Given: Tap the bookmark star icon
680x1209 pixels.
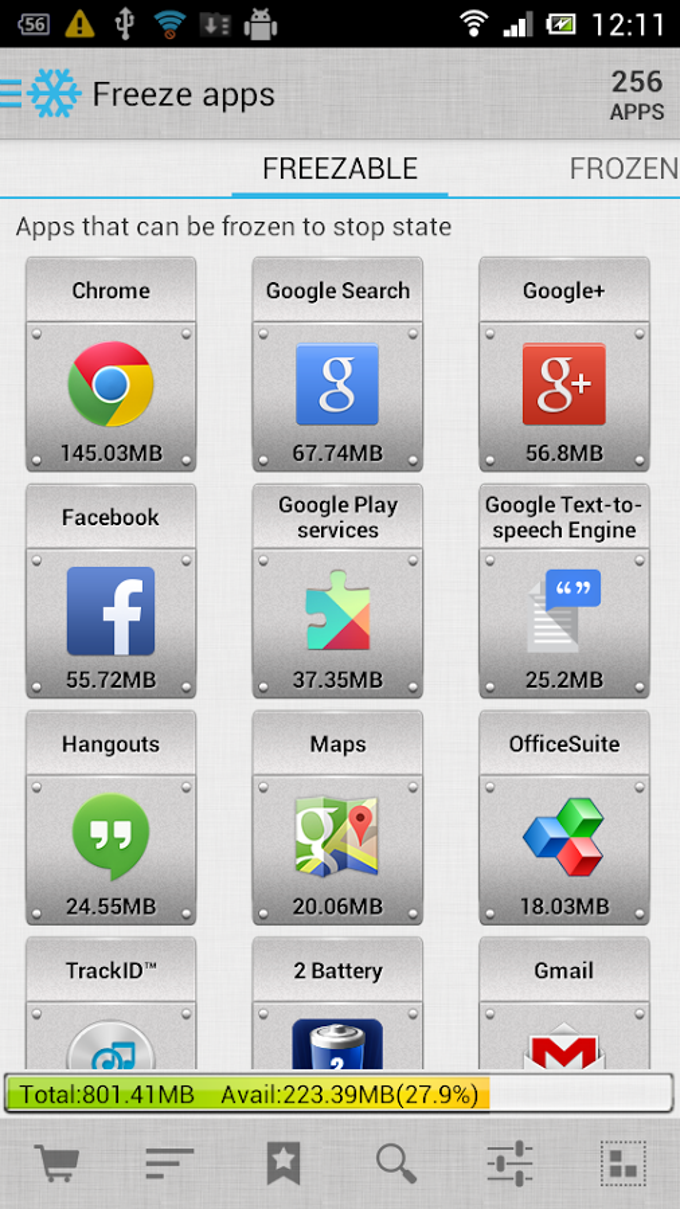Looking at the screenshot, I should point(283,1163).
